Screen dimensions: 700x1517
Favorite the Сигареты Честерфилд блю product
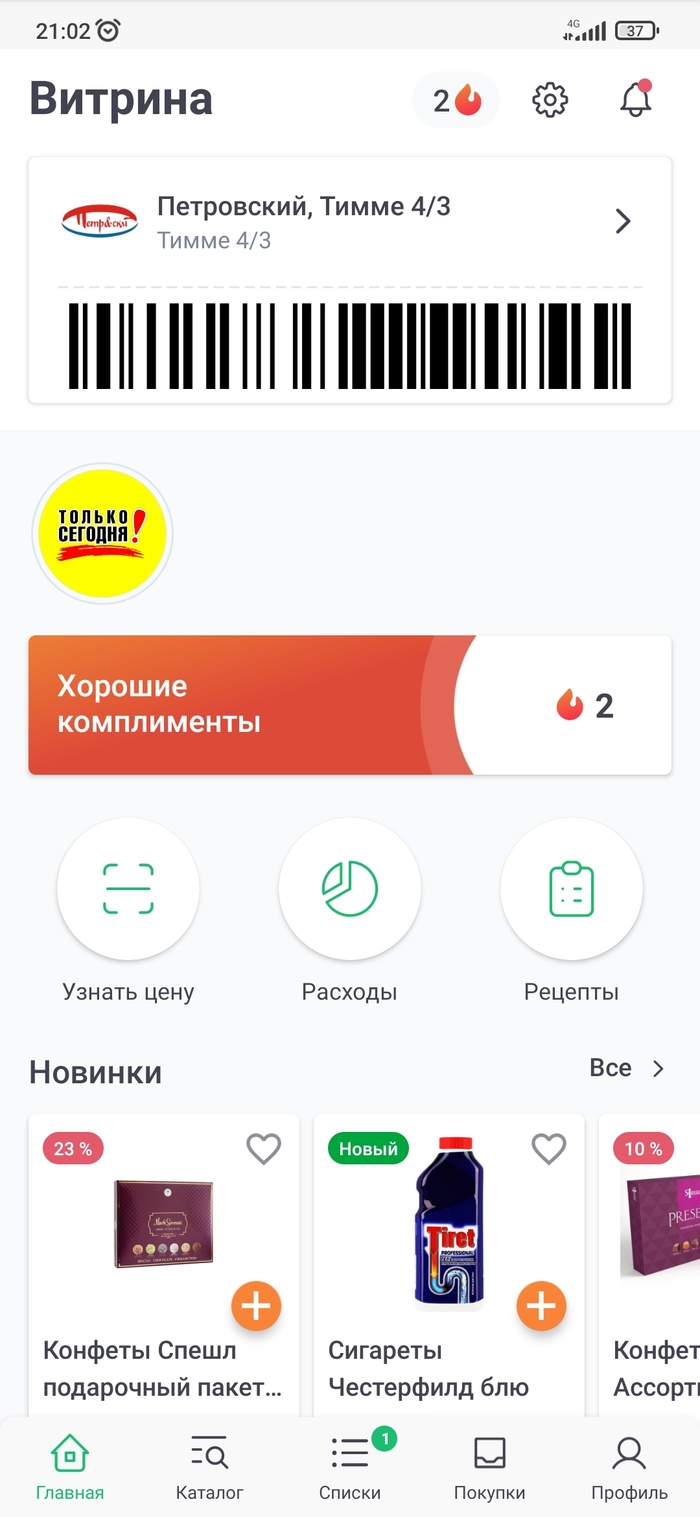click(x=548, y=1150)
